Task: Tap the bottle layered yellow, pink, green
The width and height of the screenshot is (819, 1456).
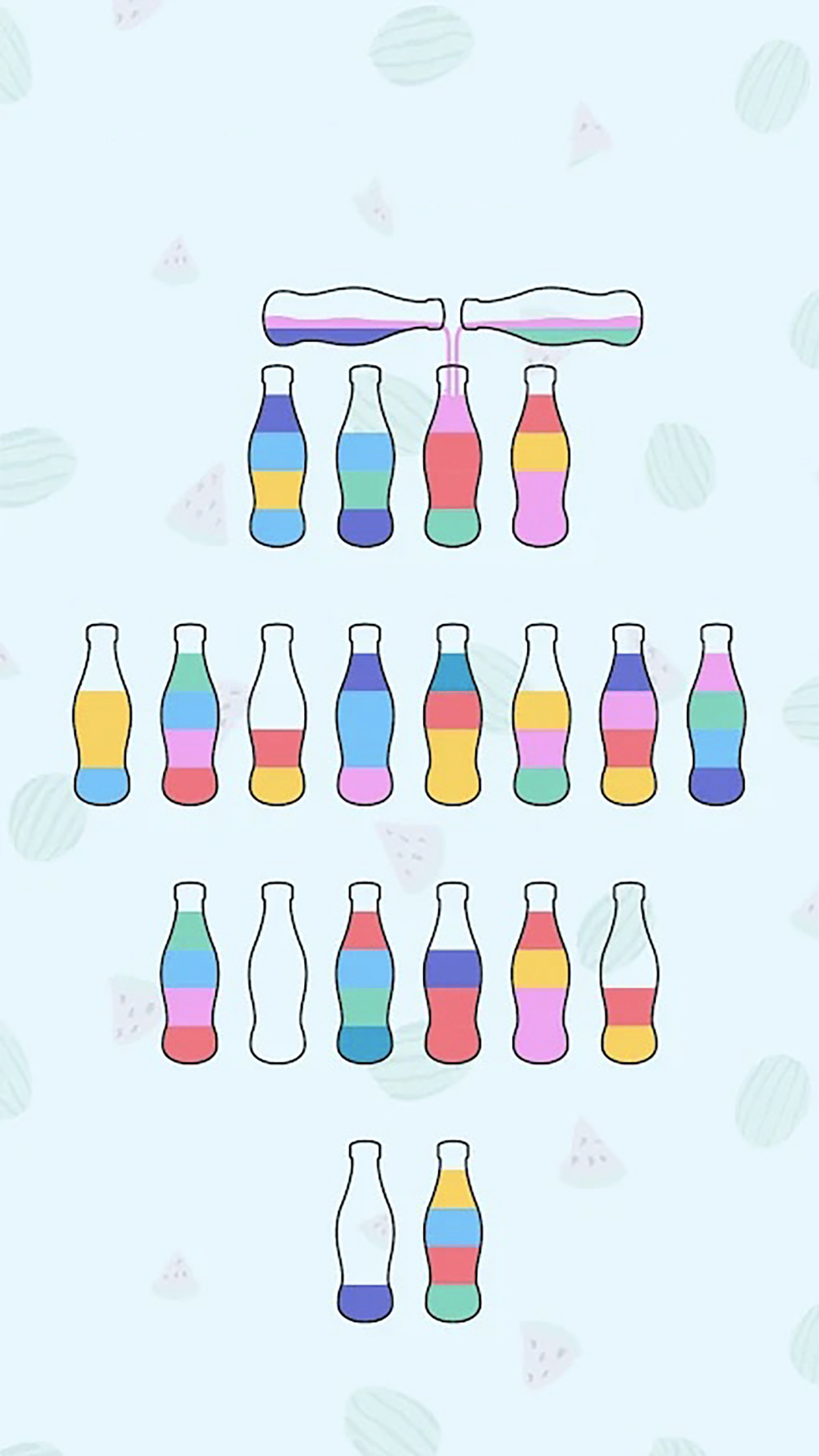Action: (x=541, y=715)
